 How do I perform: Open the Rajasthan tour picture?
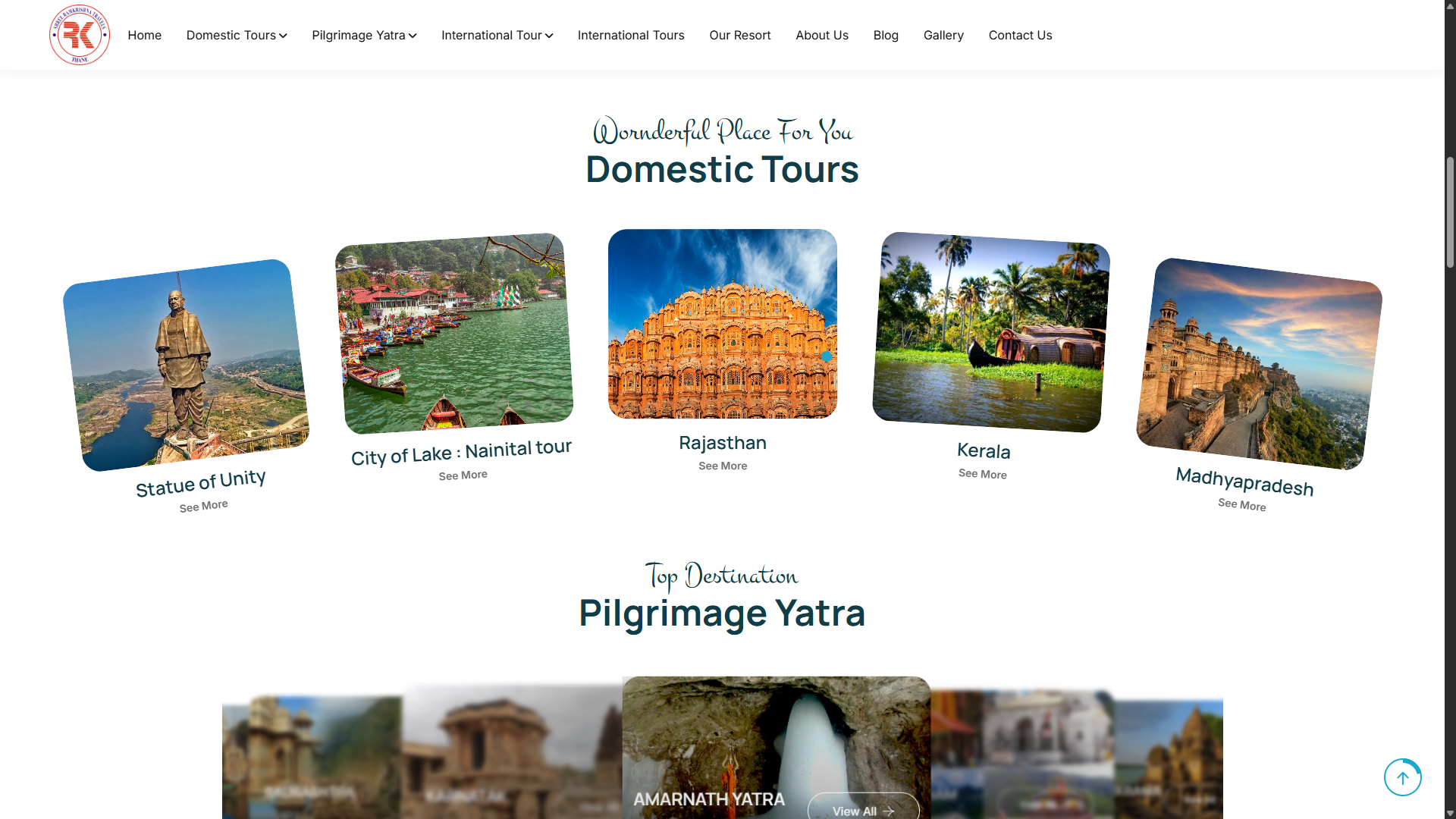point(722,324)
